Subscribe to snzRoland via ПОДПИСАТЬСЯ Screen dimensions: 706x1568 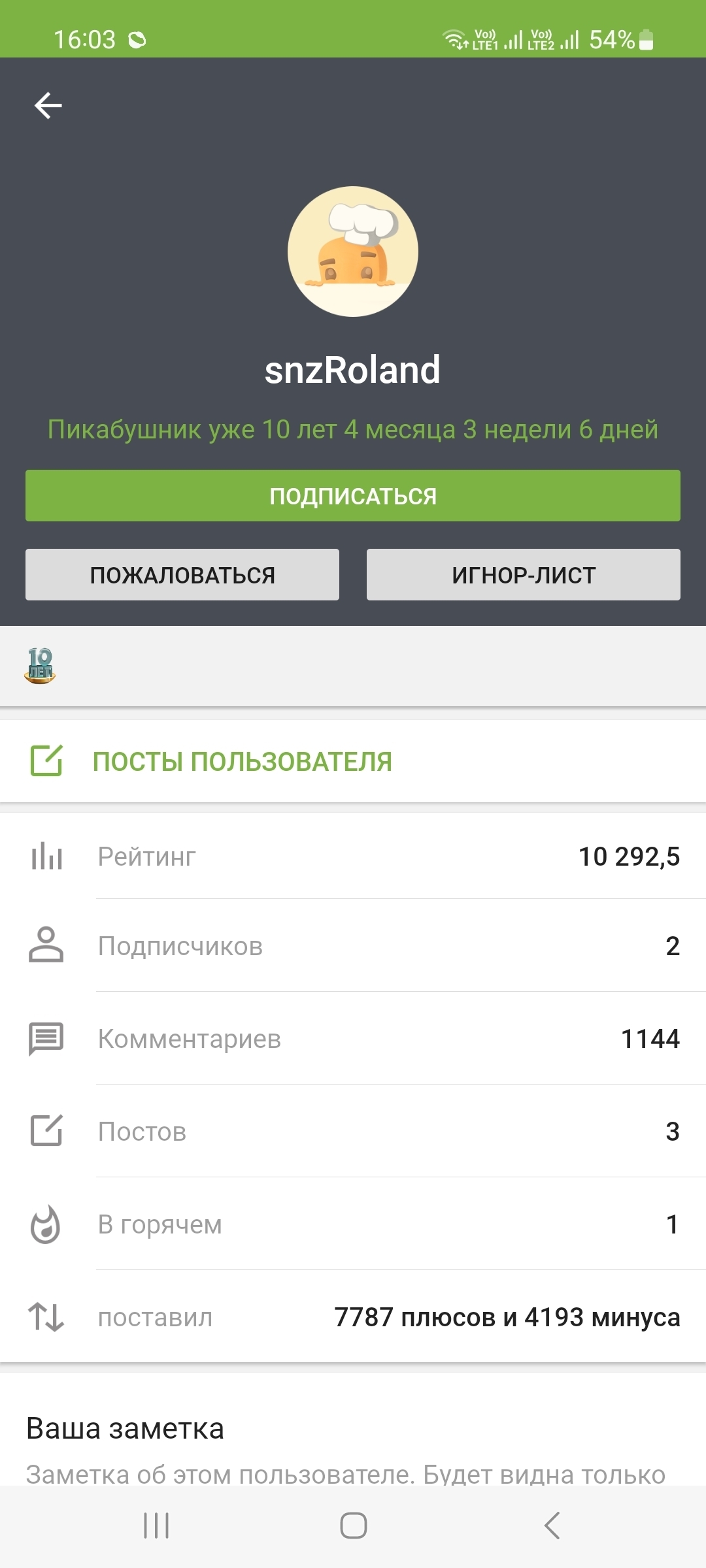pyautogui.click(x=353, y=496)
